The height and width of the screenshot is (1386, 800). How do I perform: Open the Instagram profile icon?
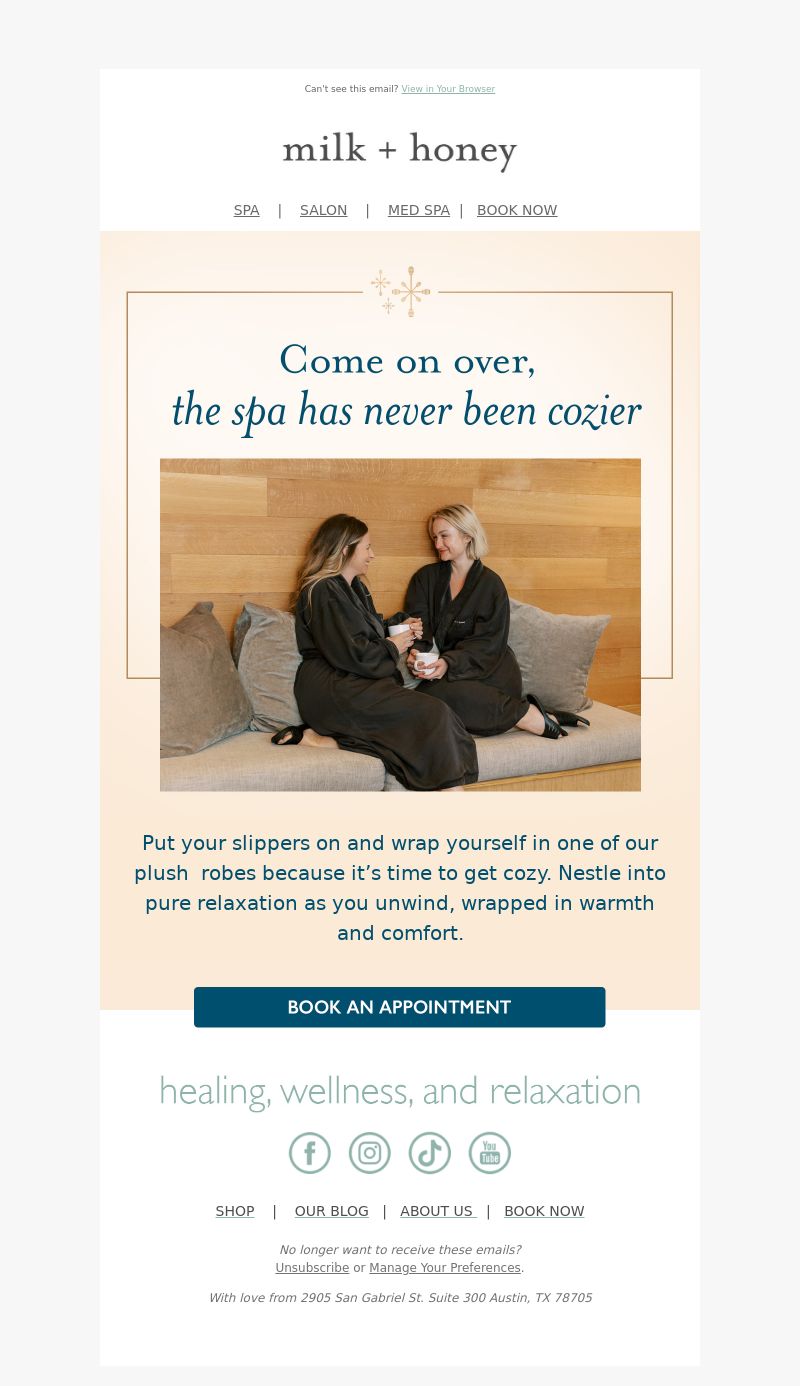coord(370,1153)
